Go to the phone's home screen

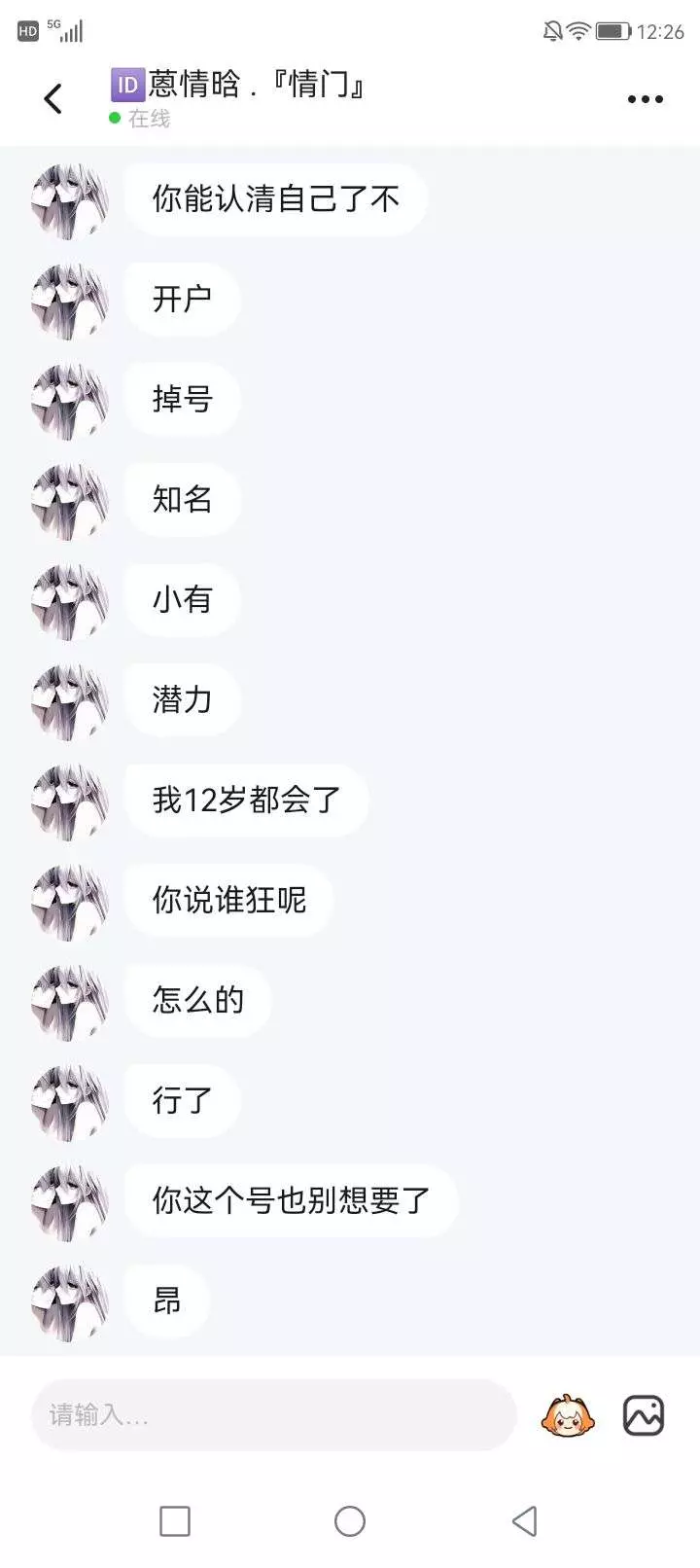350,1520
